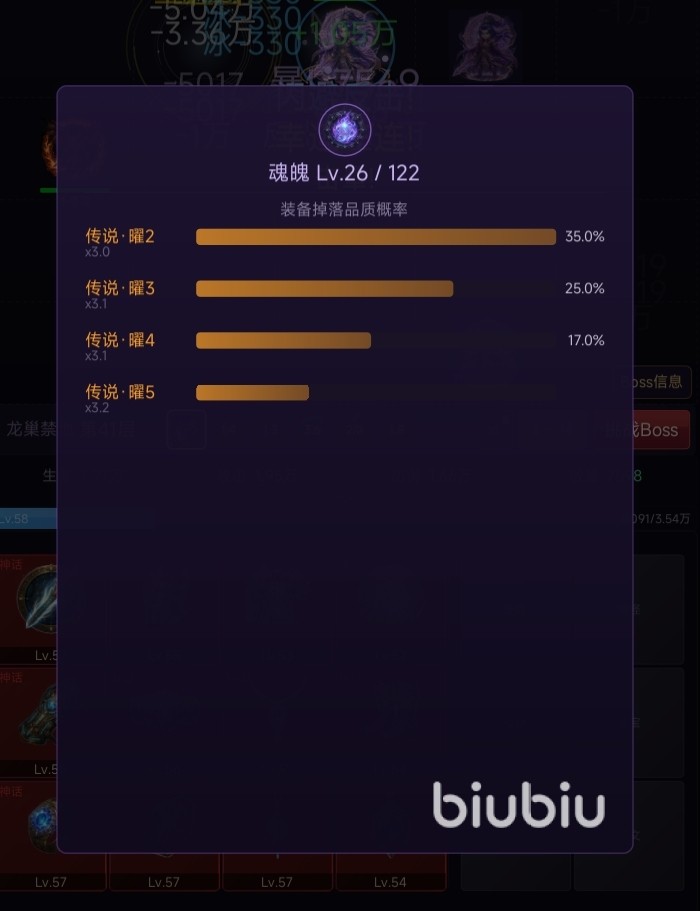Open the Boss信息 info button
Viewport: 700px width, 911px height.
pos(662,381)
